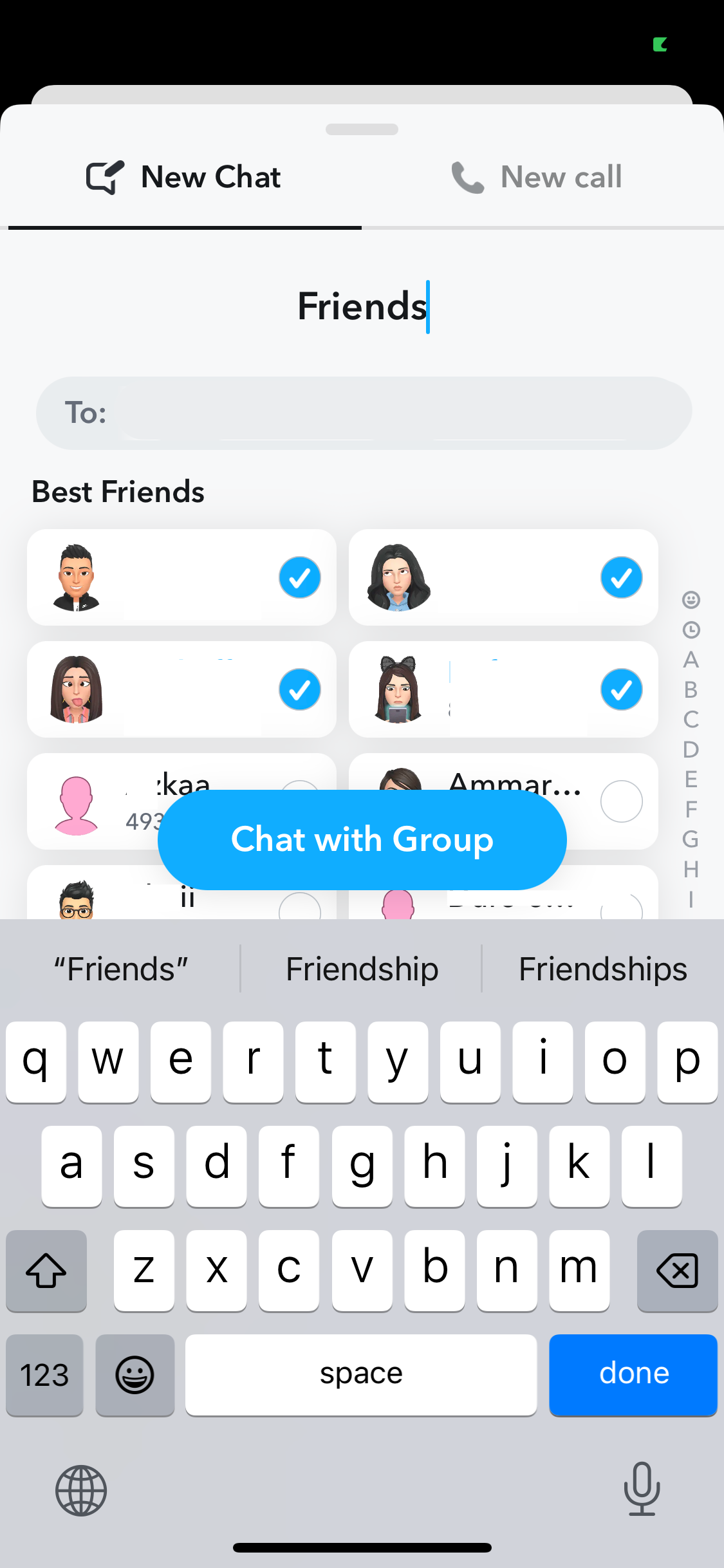
Task: Open the smiley section in the friends index sidebar
Action: point(691,599)
